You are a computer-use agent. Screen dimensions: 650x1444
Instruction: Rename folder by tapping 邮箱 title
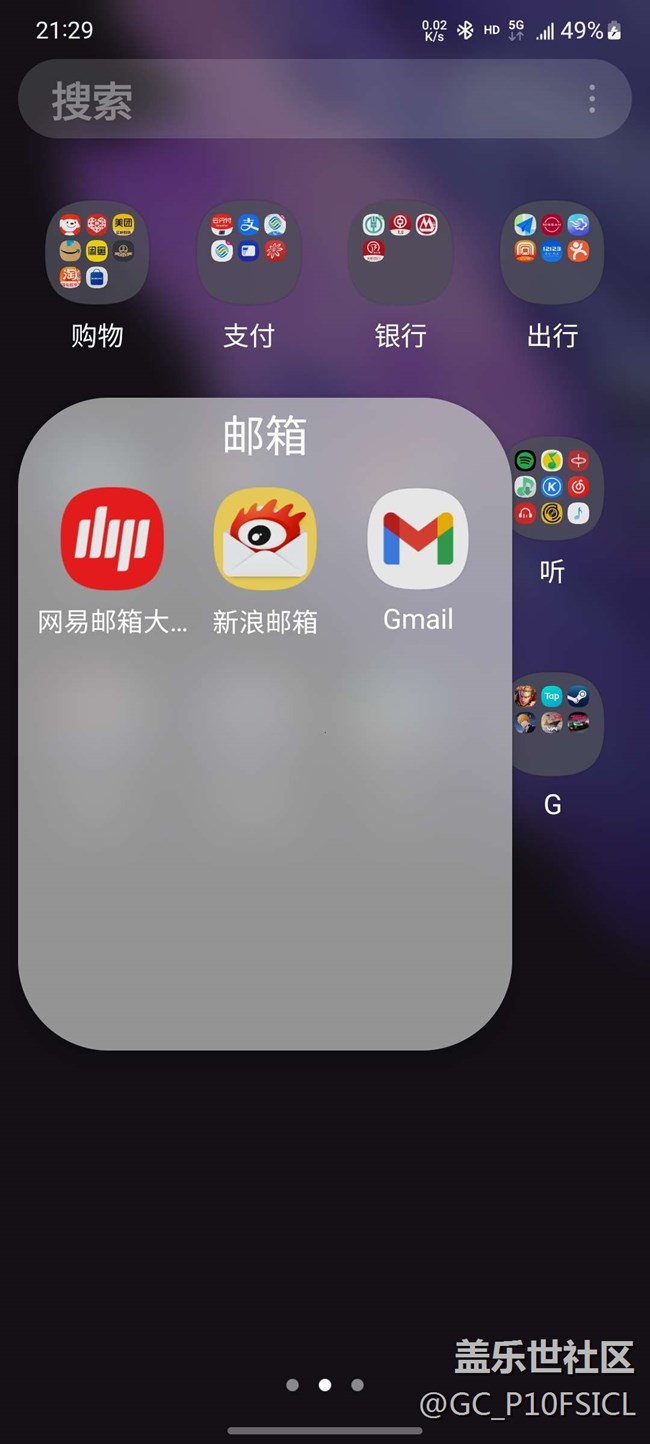265,436
